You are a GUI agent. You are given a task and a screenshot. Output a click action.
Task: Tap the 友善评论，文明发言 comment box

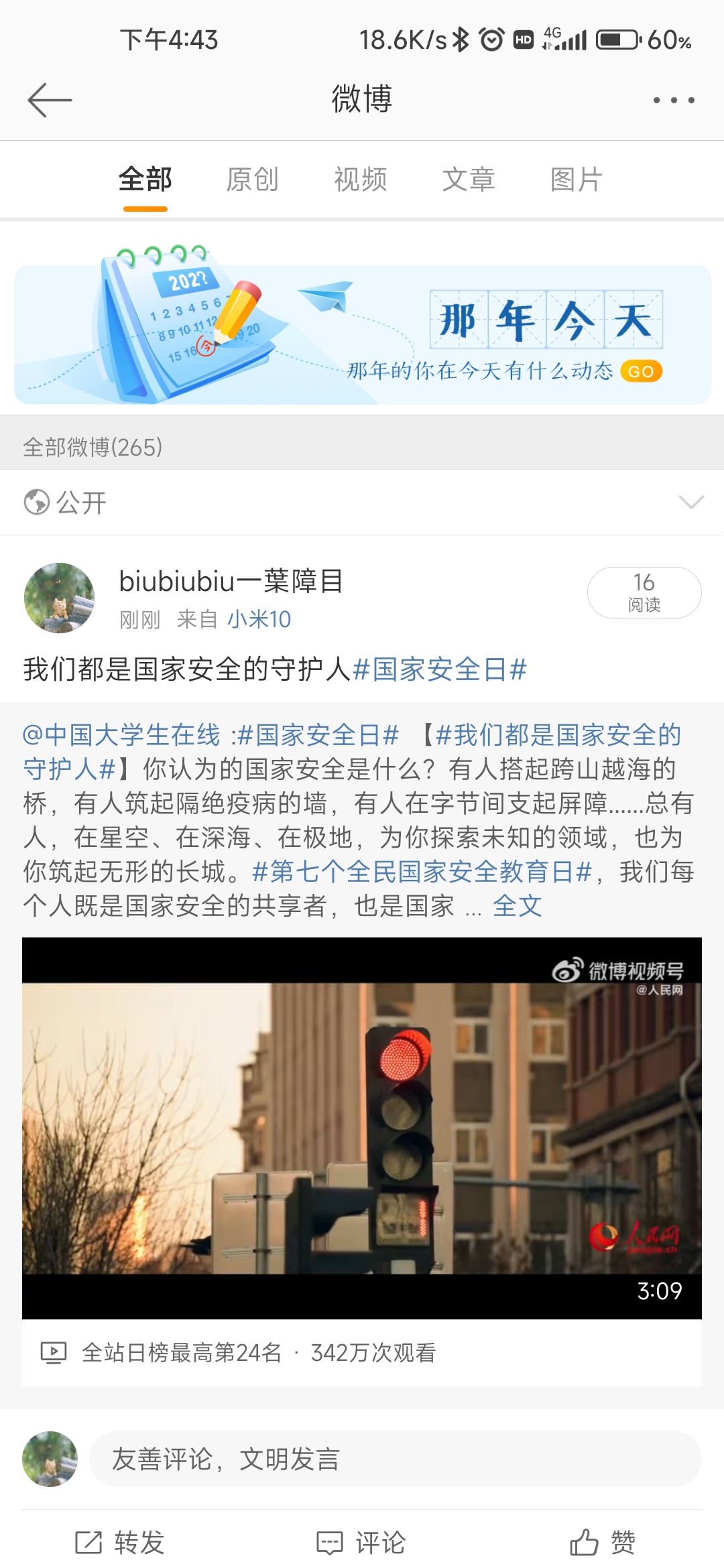pyautogui.click(x=396, y=1459)
